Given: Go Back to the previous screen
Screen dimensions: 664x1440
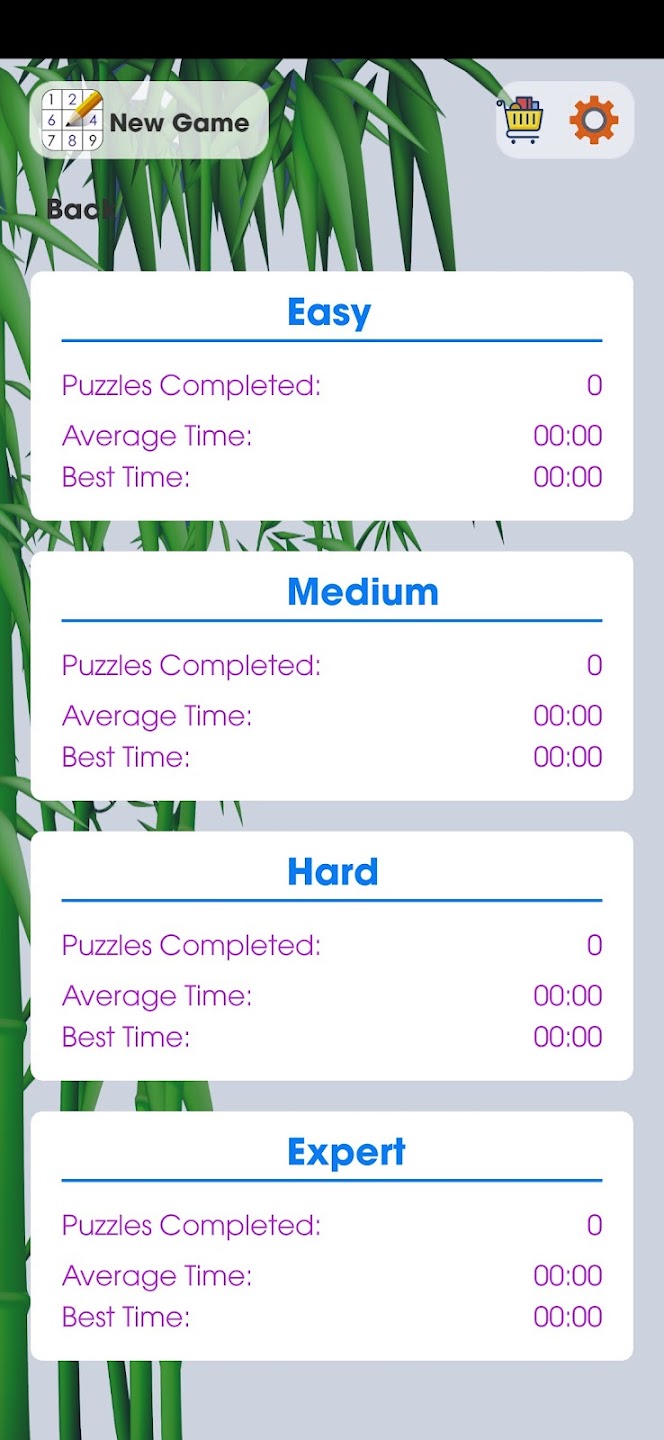Looking at the screenshot, I should [x=80, y=209].
